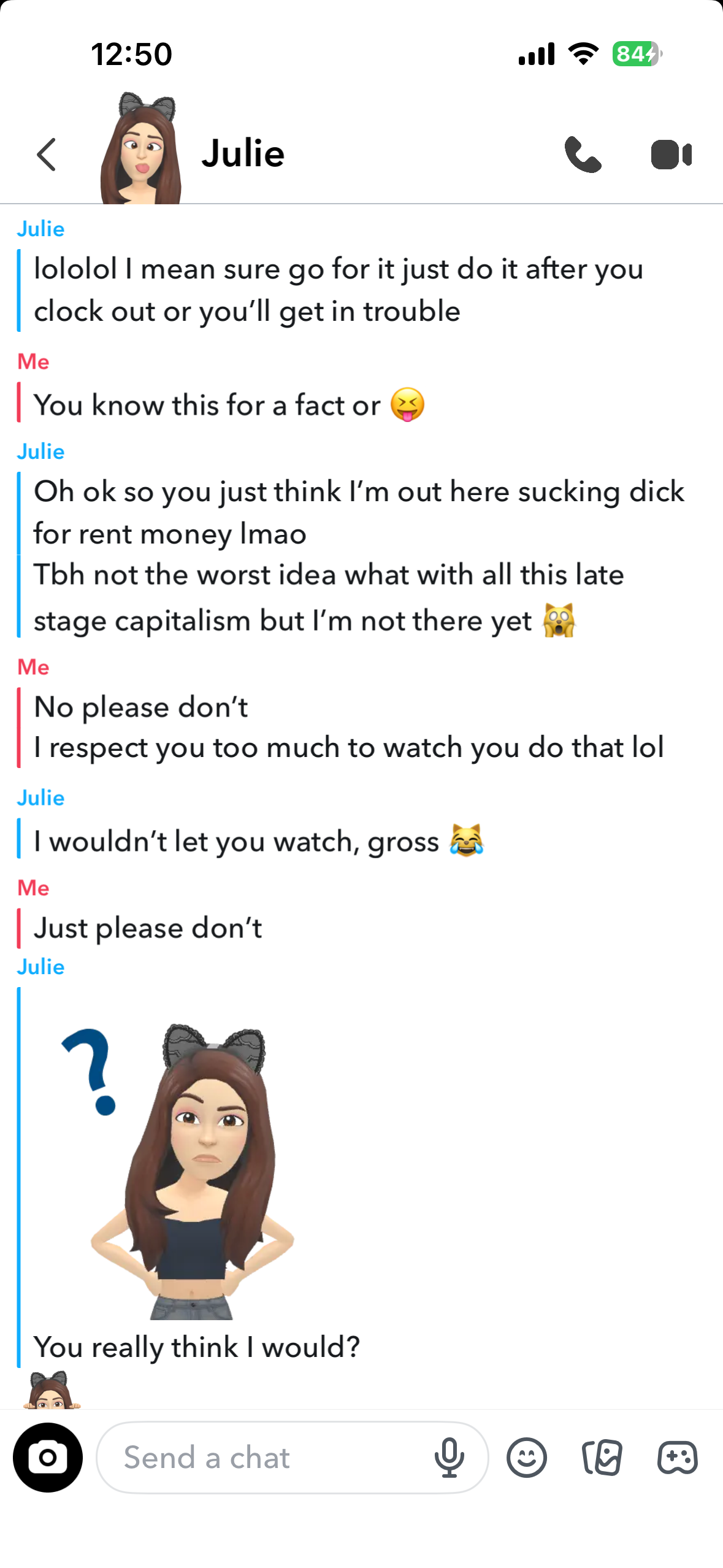Go back from Julie's chat
The height and width of the screenshot is (1568, 723).
tap(47, 155)
